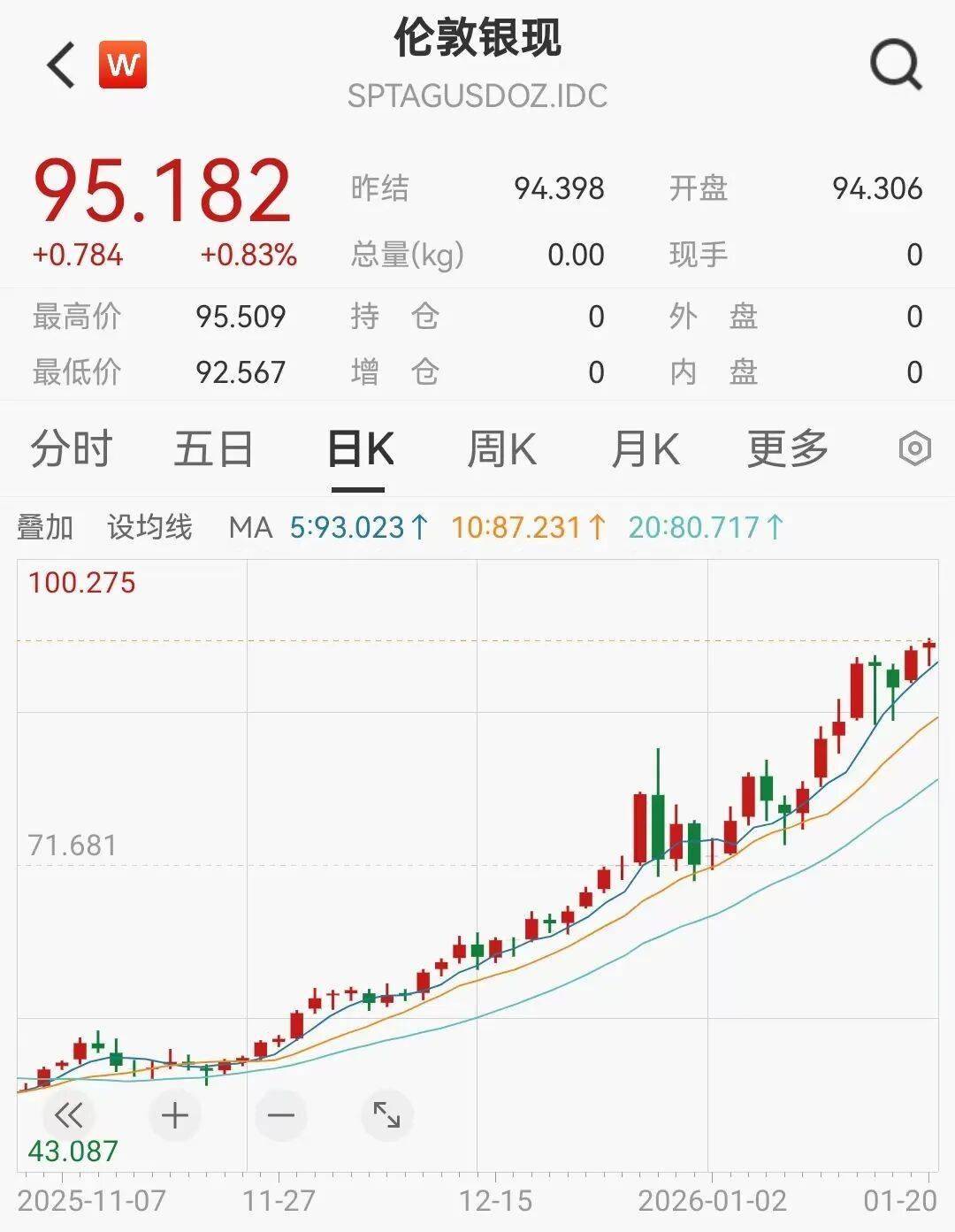Expand chart fullscreen via diagonal arrows icon

(x=386, y=1115)
